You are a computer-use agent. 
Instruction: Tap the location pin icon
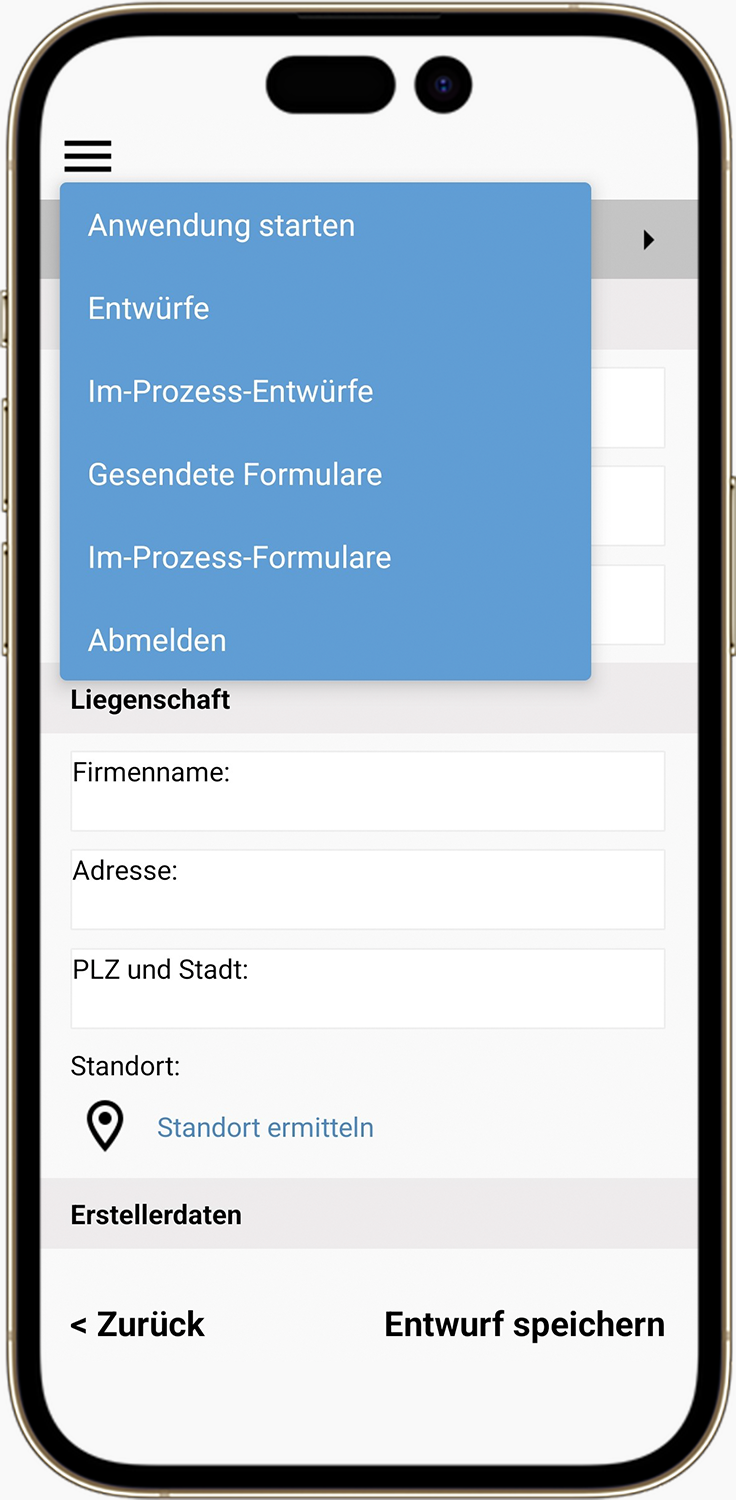[x=105, y=1126]
